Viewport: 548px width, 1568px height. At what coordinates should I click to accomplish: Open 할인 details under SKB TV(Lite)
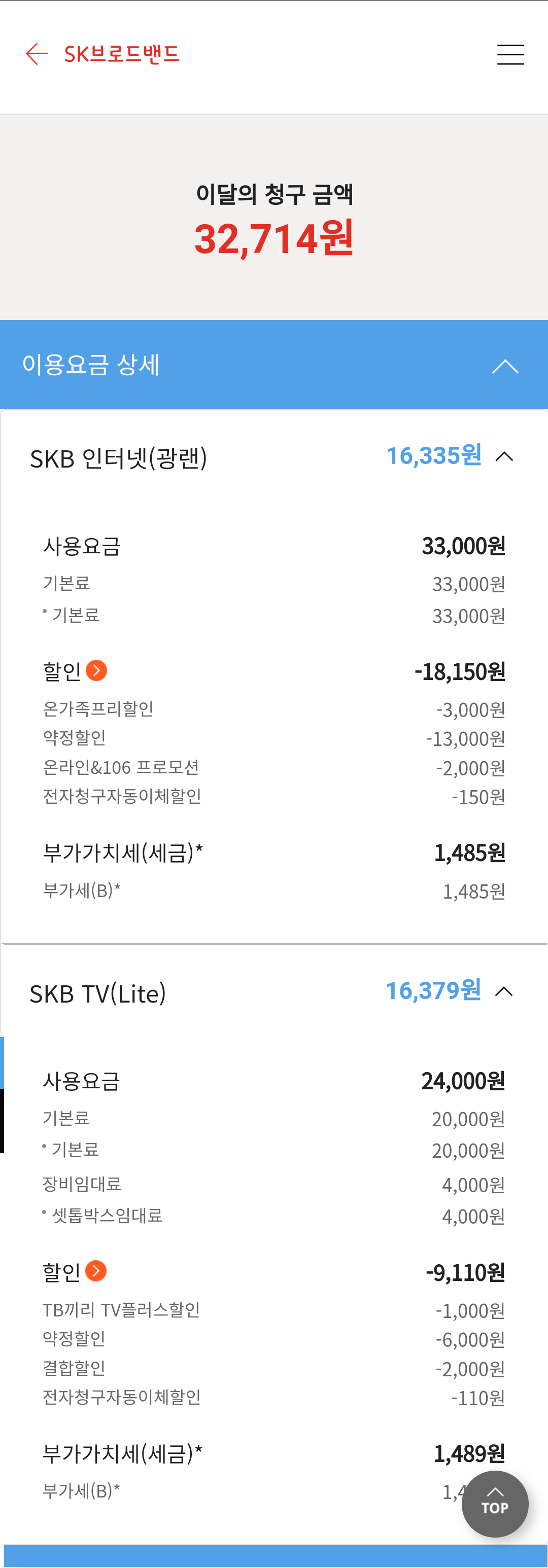click(95, 1271)
